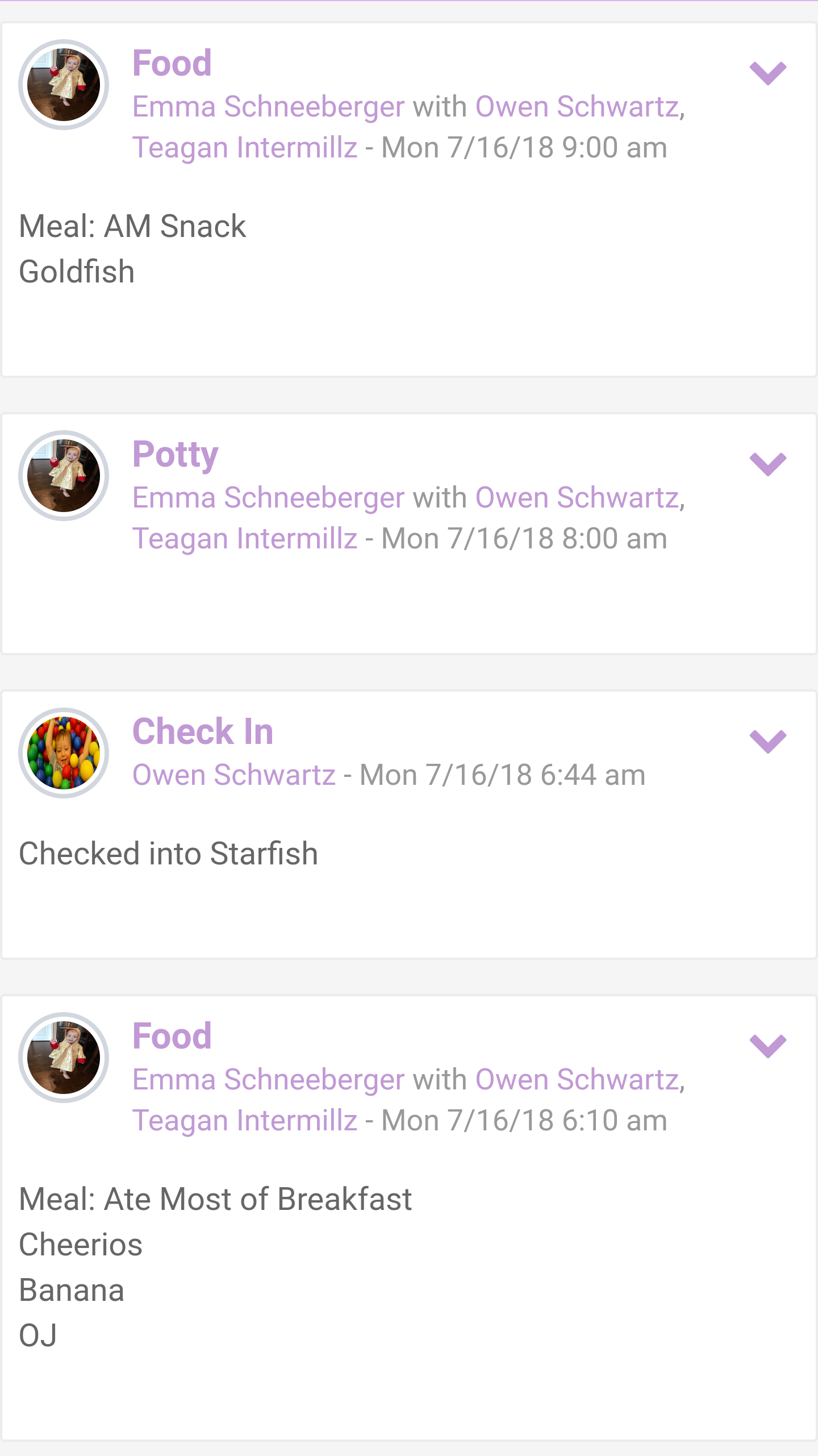Open Teagan Intermillz link in 9:00 am Food entry
The height and width of the screenshot is (1456, 818).
245,148
